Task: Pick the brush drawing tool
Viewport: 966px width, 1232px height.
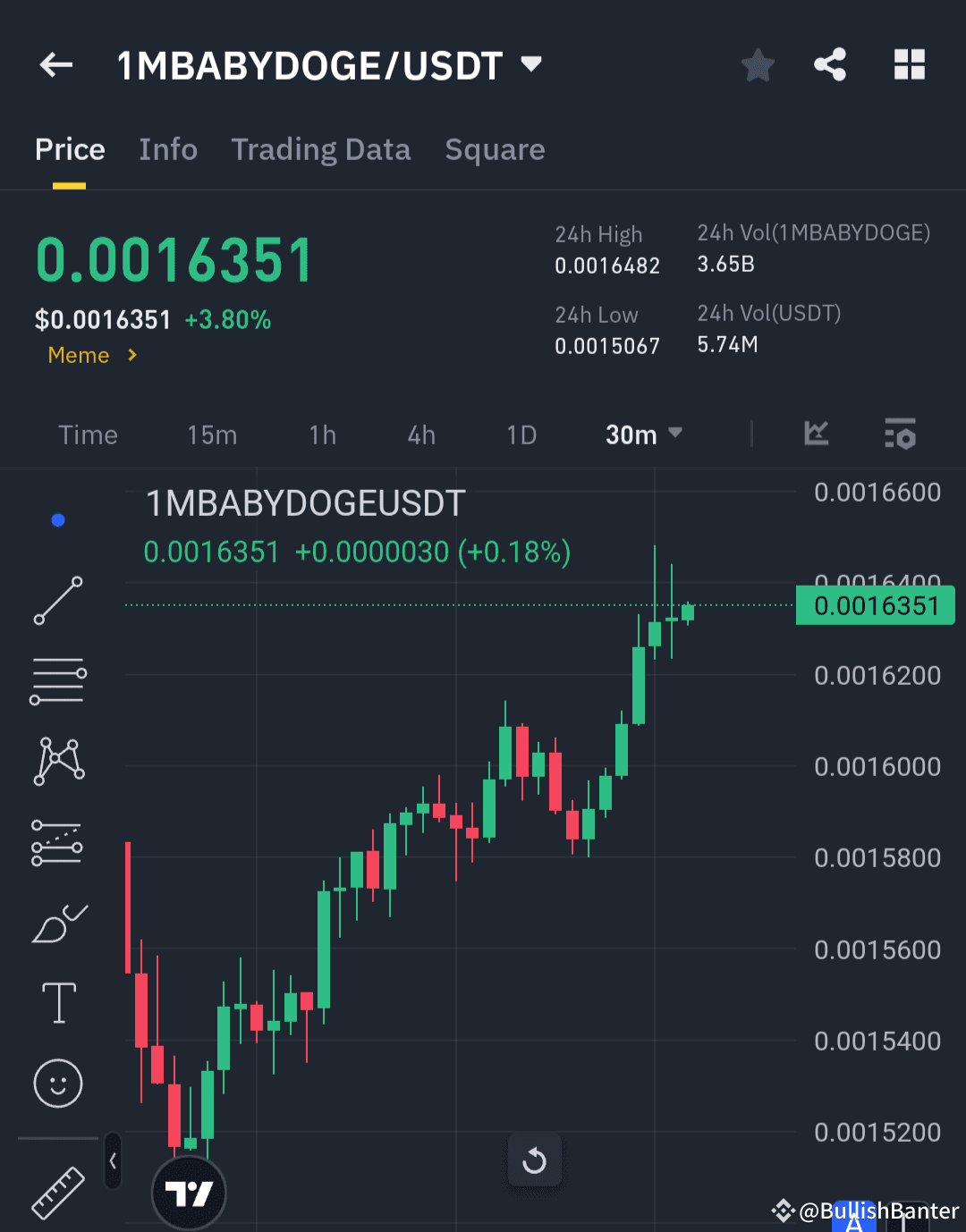Action: pos(58,923)
